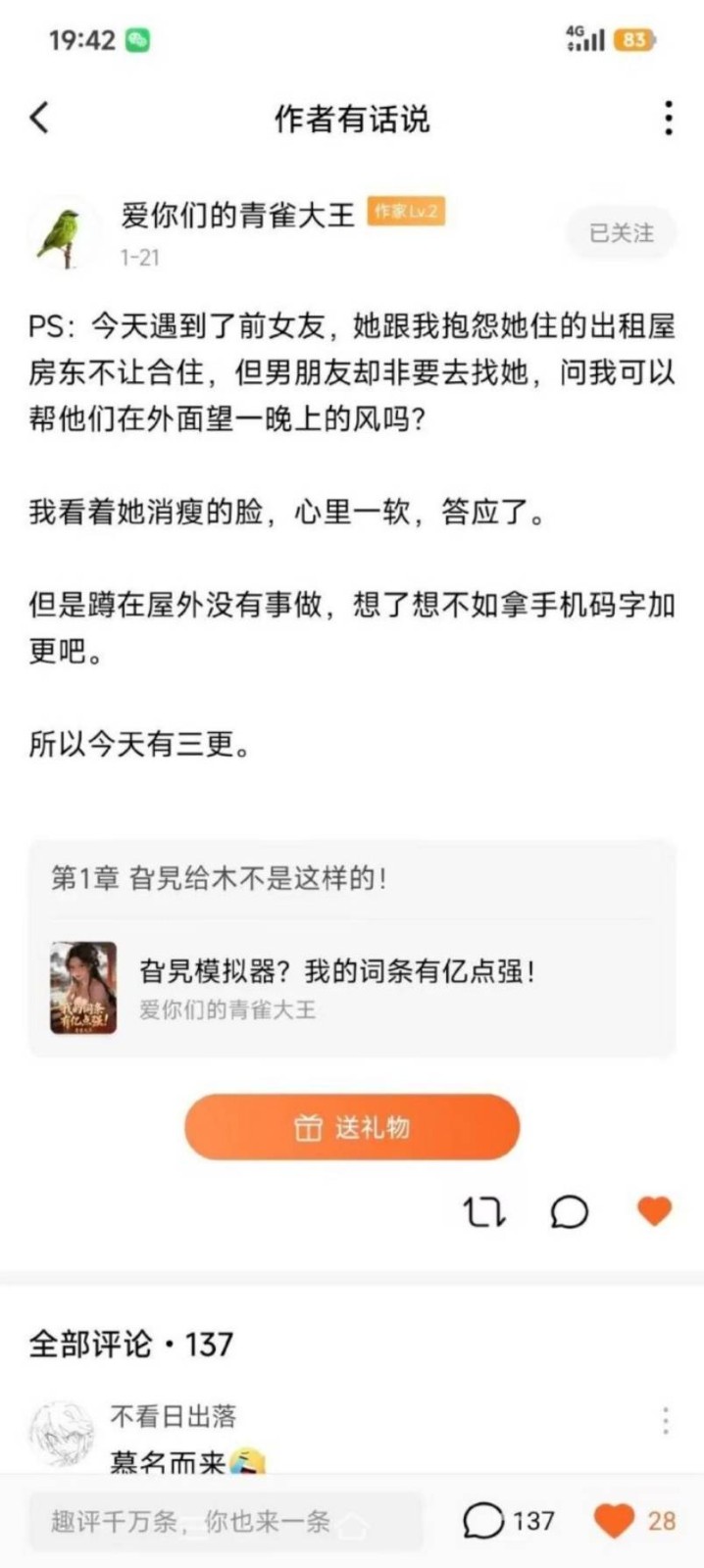Go back using the top-left arrow
This screenshot has height=1568, width=704.
click(x=39, y=118)
